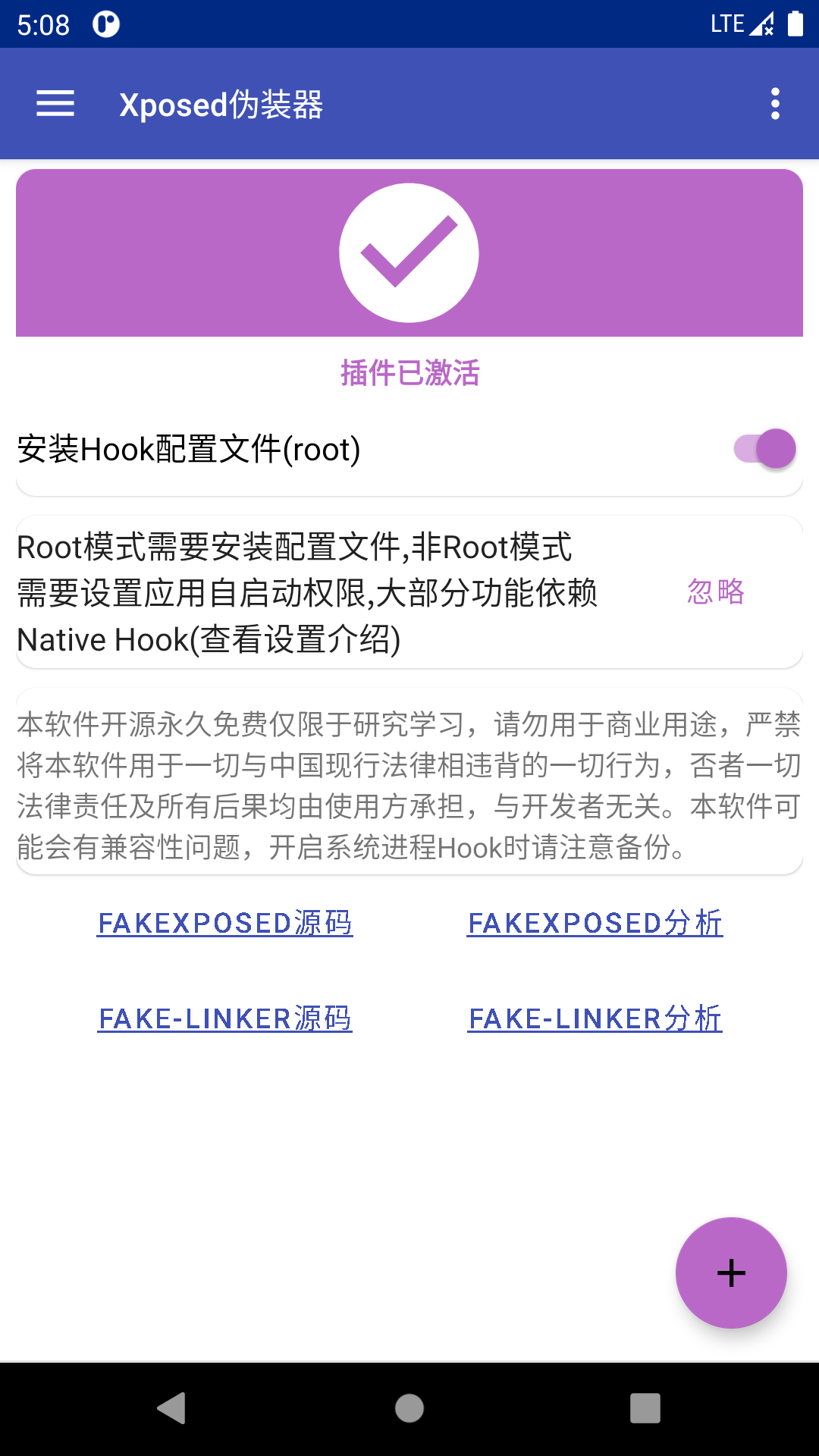Open FAKEXPOSED源码 link
Viewport: 819px width, 1456px height.
click(225, 923)
